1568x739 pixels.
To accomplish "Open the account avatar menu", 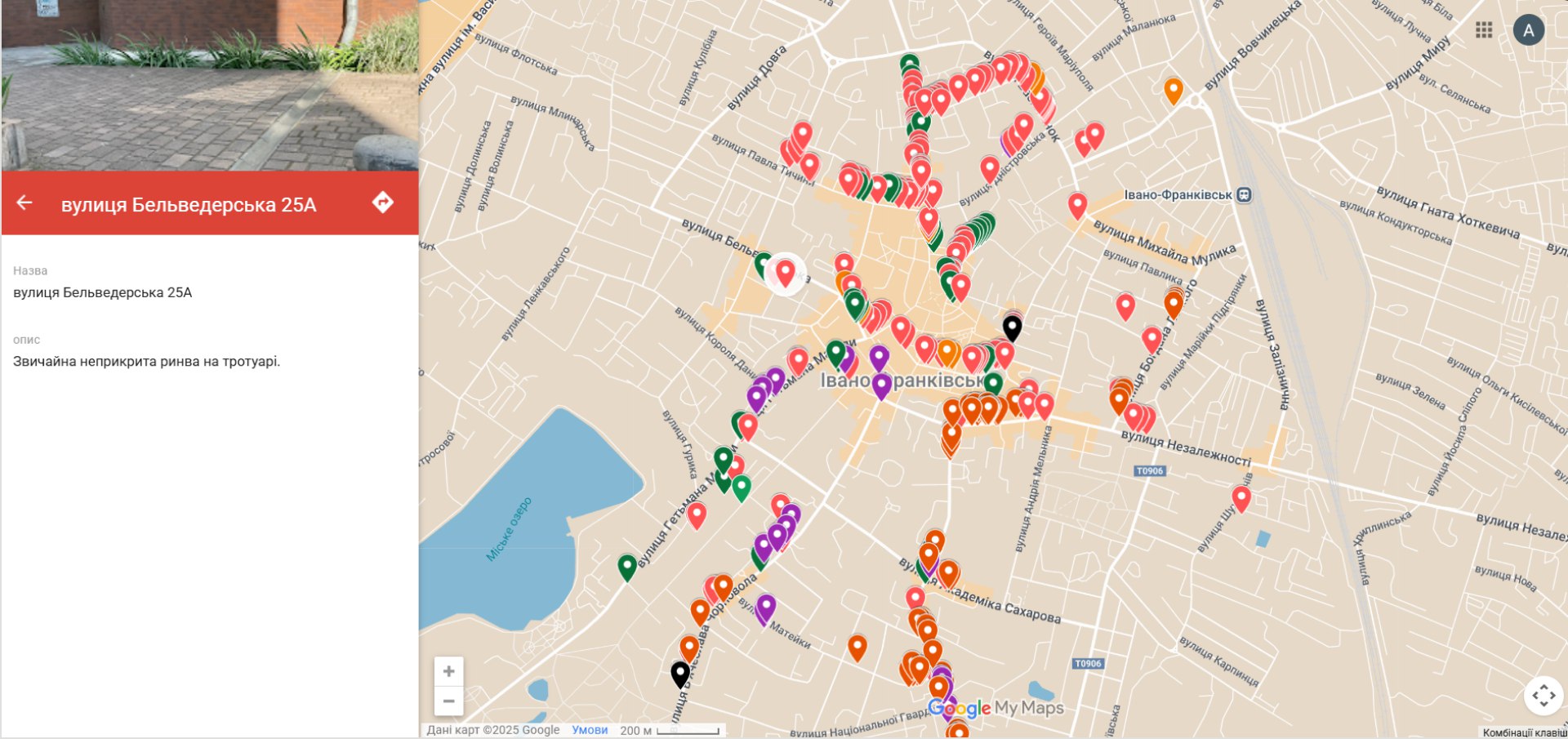I will click(1528, 30).
